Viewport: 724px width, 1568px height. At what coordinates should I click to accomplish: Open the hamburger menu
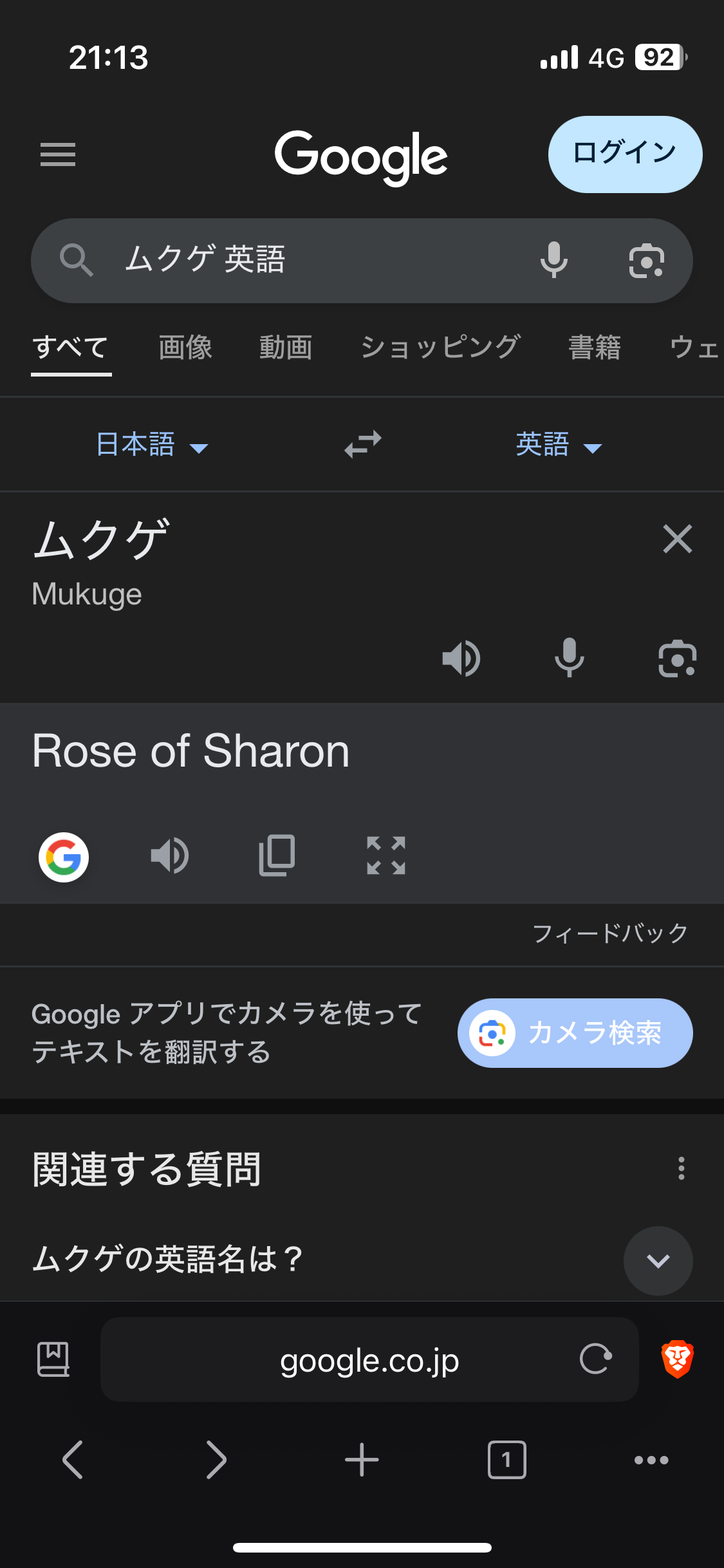[58, 154]
